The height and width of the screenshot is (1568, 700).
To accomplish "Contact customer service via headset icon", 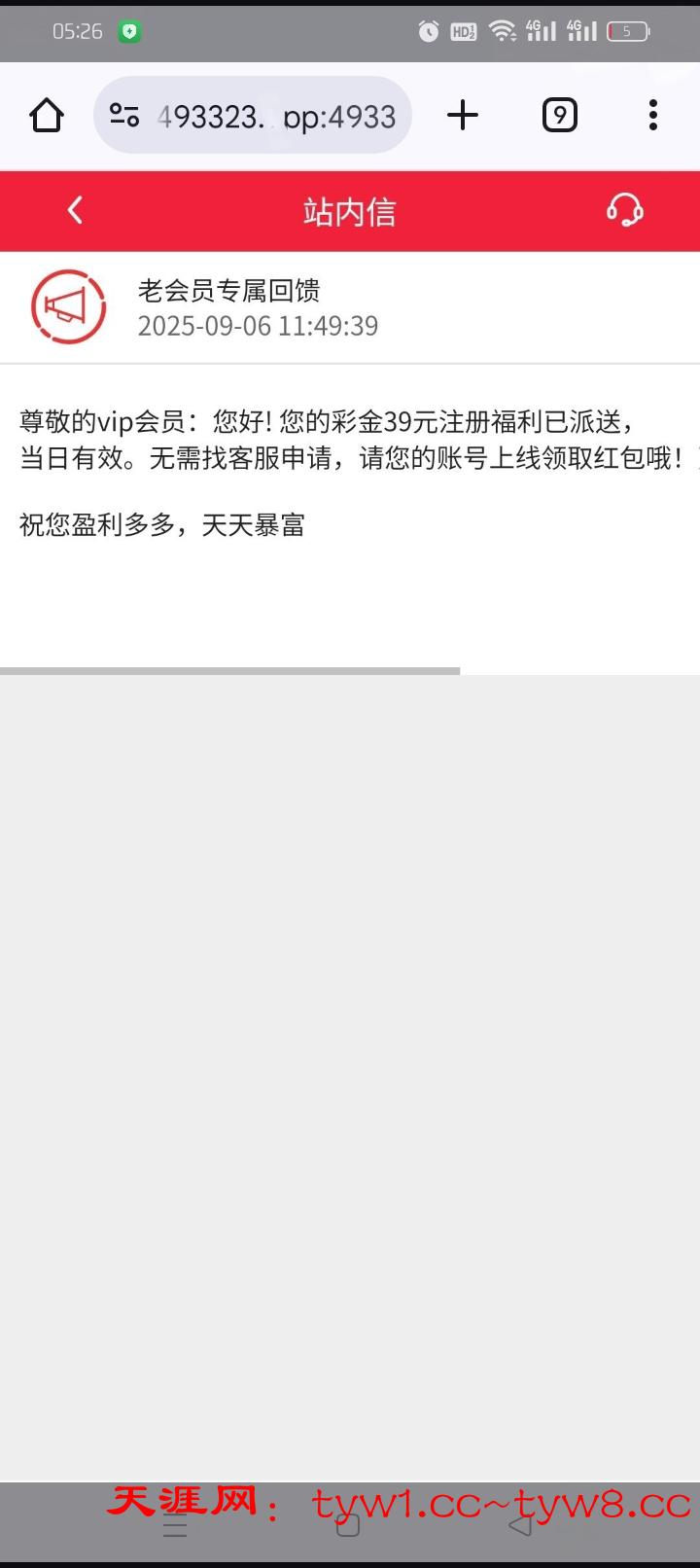I will click(624, 210).
